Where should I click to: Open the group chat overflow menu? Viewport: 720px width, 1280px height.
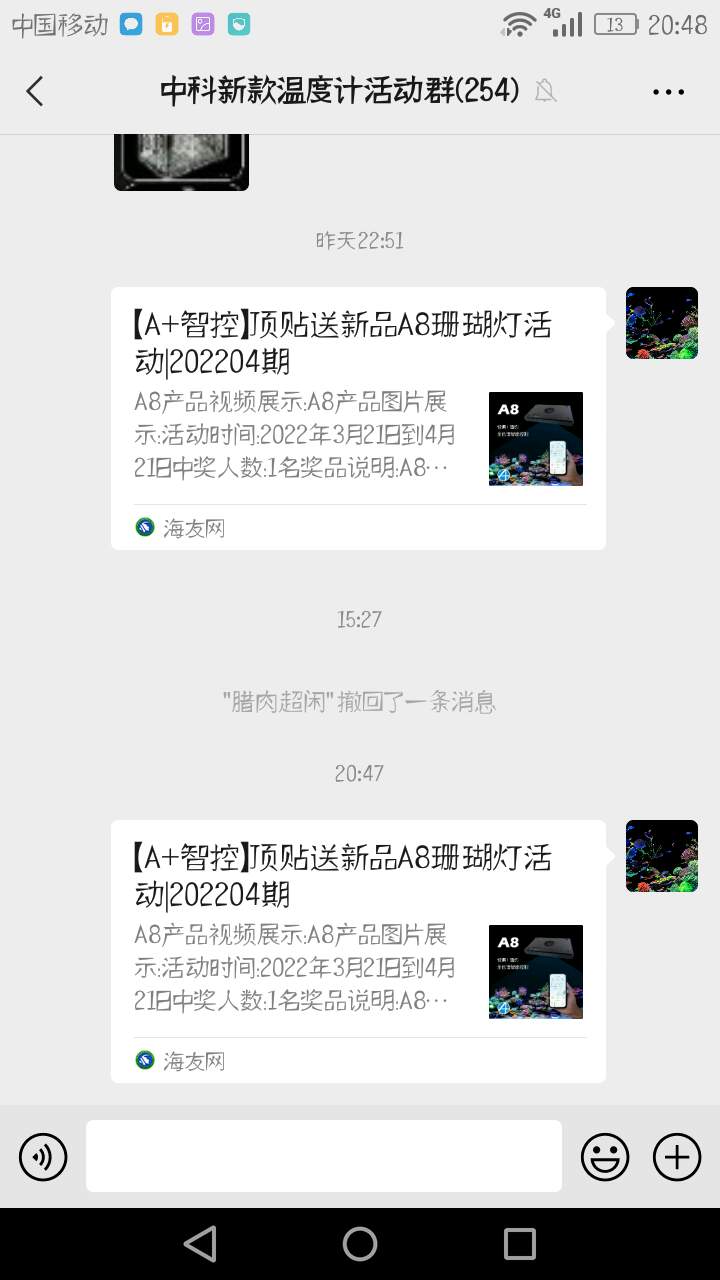click(668, 91)
